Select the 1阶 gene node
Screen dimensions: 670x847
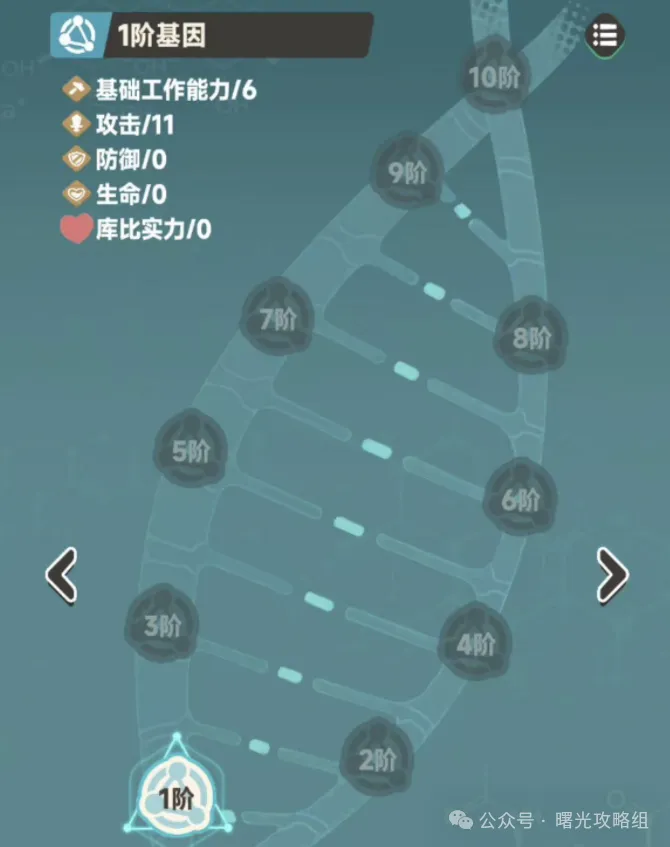point(176,796)
